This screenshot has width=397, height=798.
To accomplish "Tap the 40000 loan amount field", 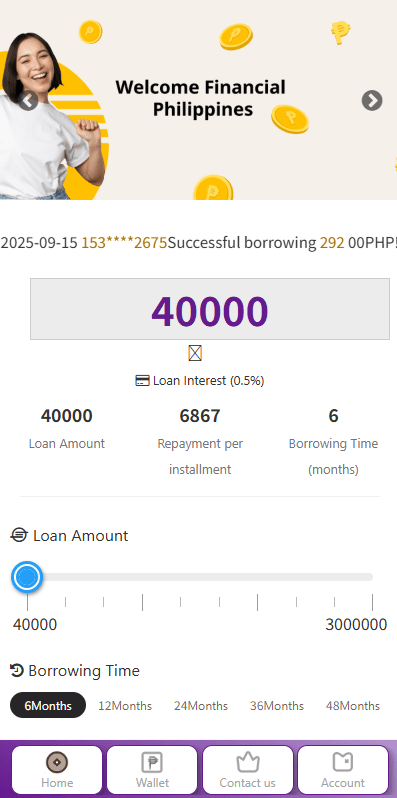I will tap(210, 309).
